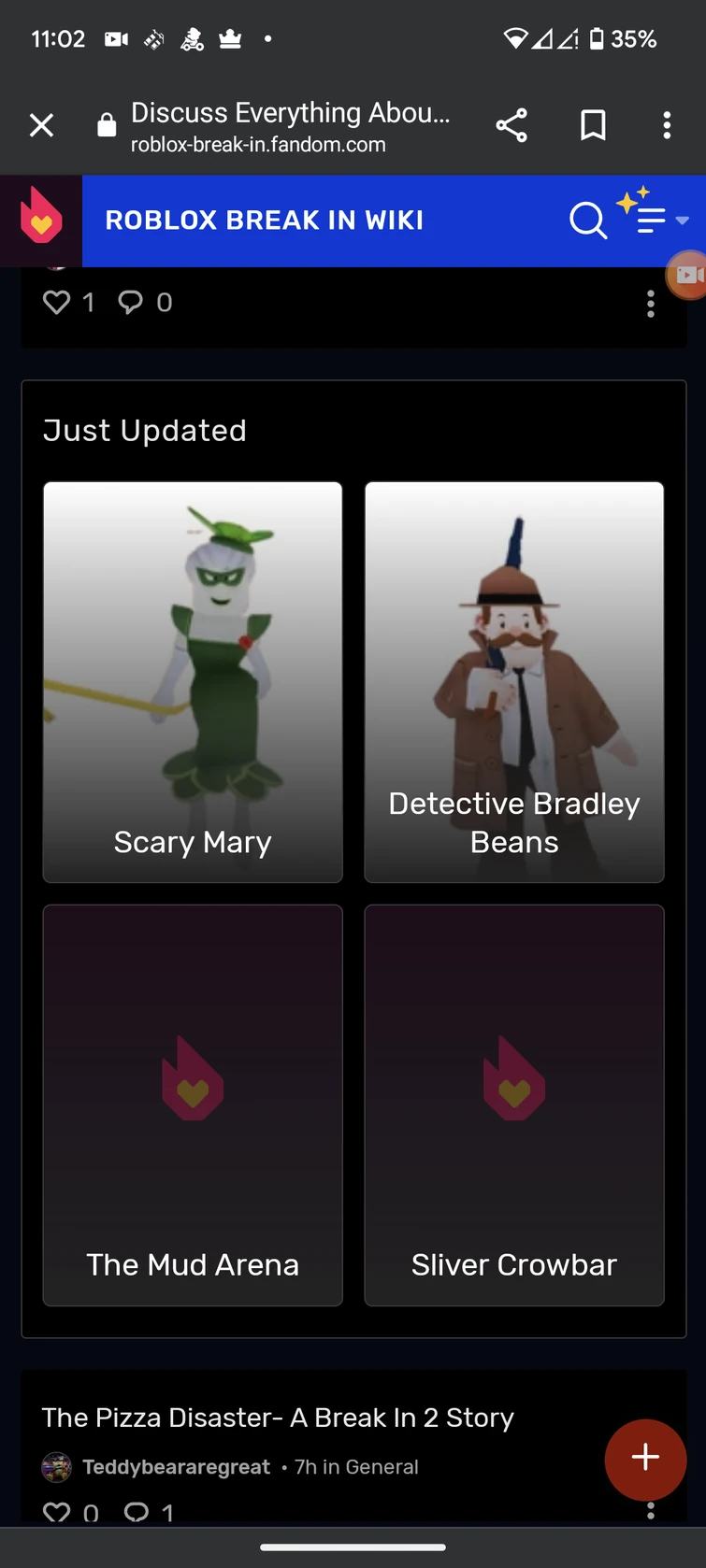706x1568 pixels.
Task: Like the top post with the heart icon
Action: click(x=56, y=302)
